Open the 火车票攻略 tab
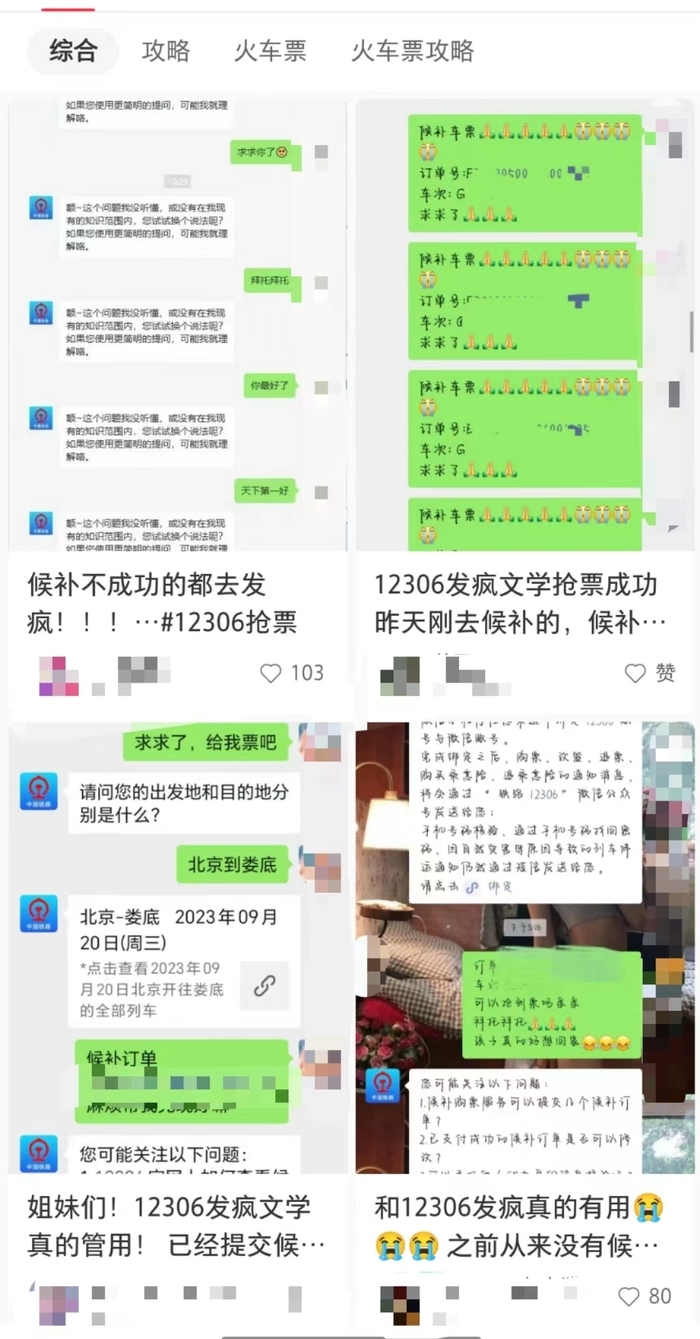Image resolution: width=700 pixels, height=1339 pixels. [412, 51]
